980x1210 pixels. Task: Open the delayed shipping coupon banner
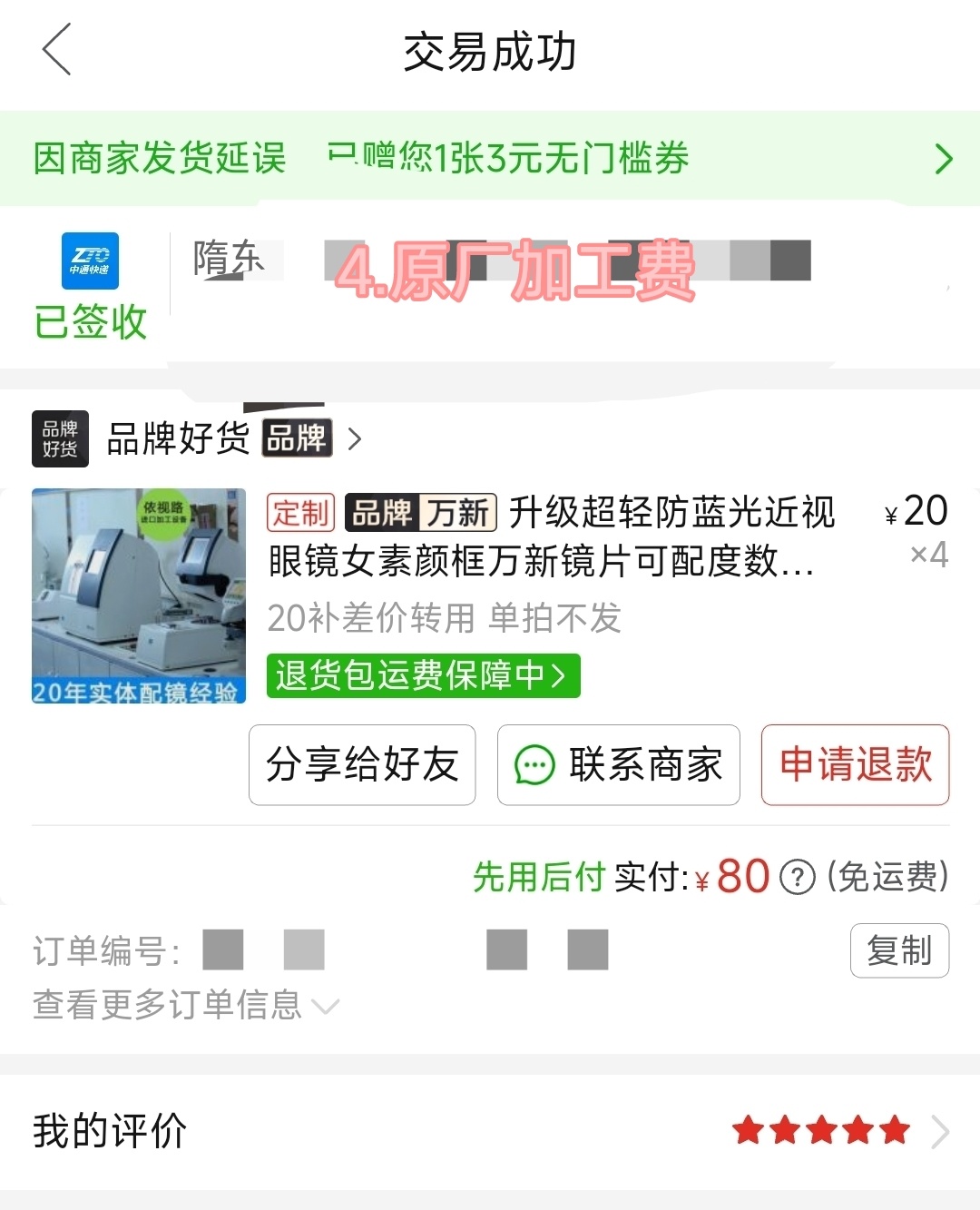490,158
